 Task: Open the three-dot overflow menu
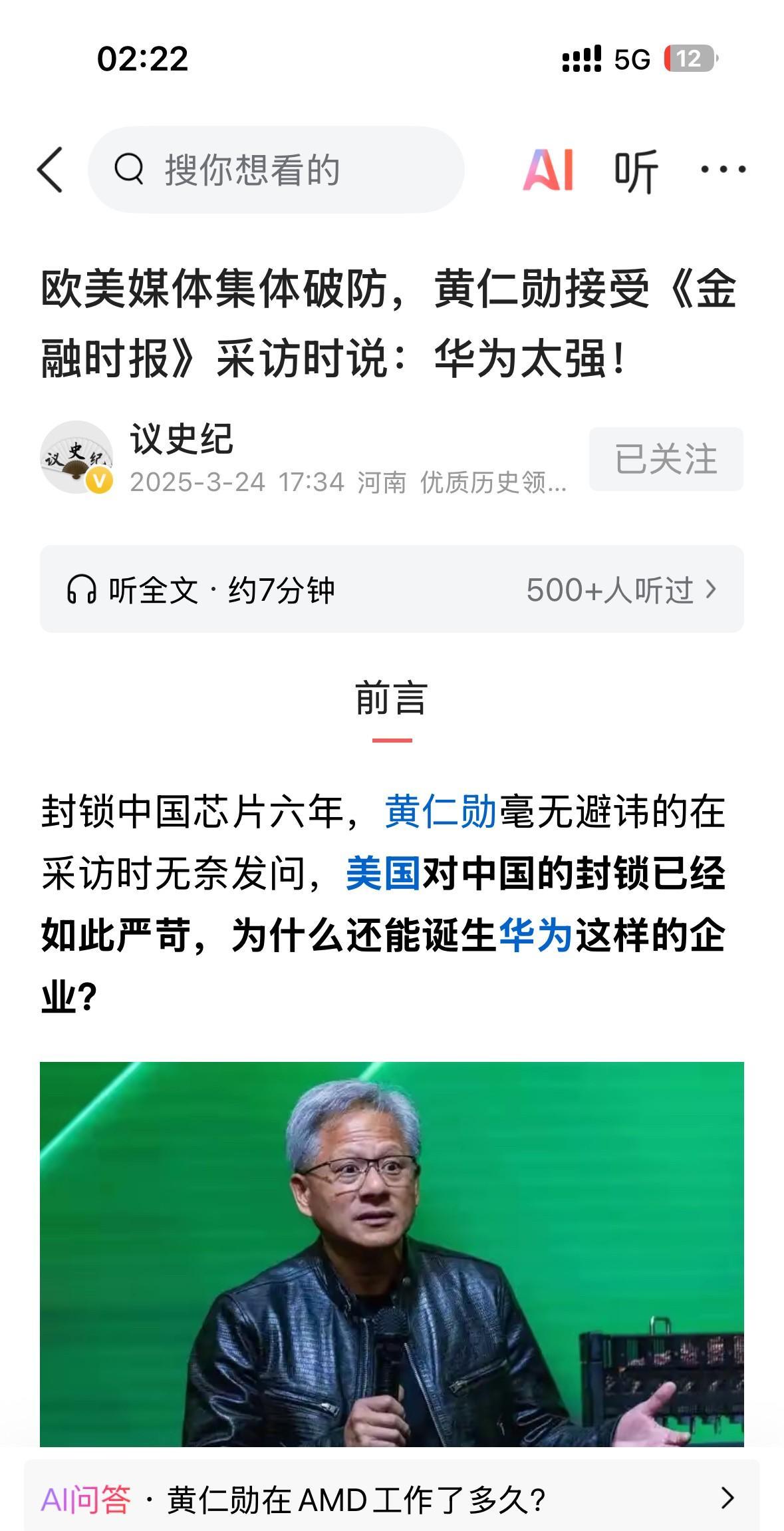(x=723, y=170)
